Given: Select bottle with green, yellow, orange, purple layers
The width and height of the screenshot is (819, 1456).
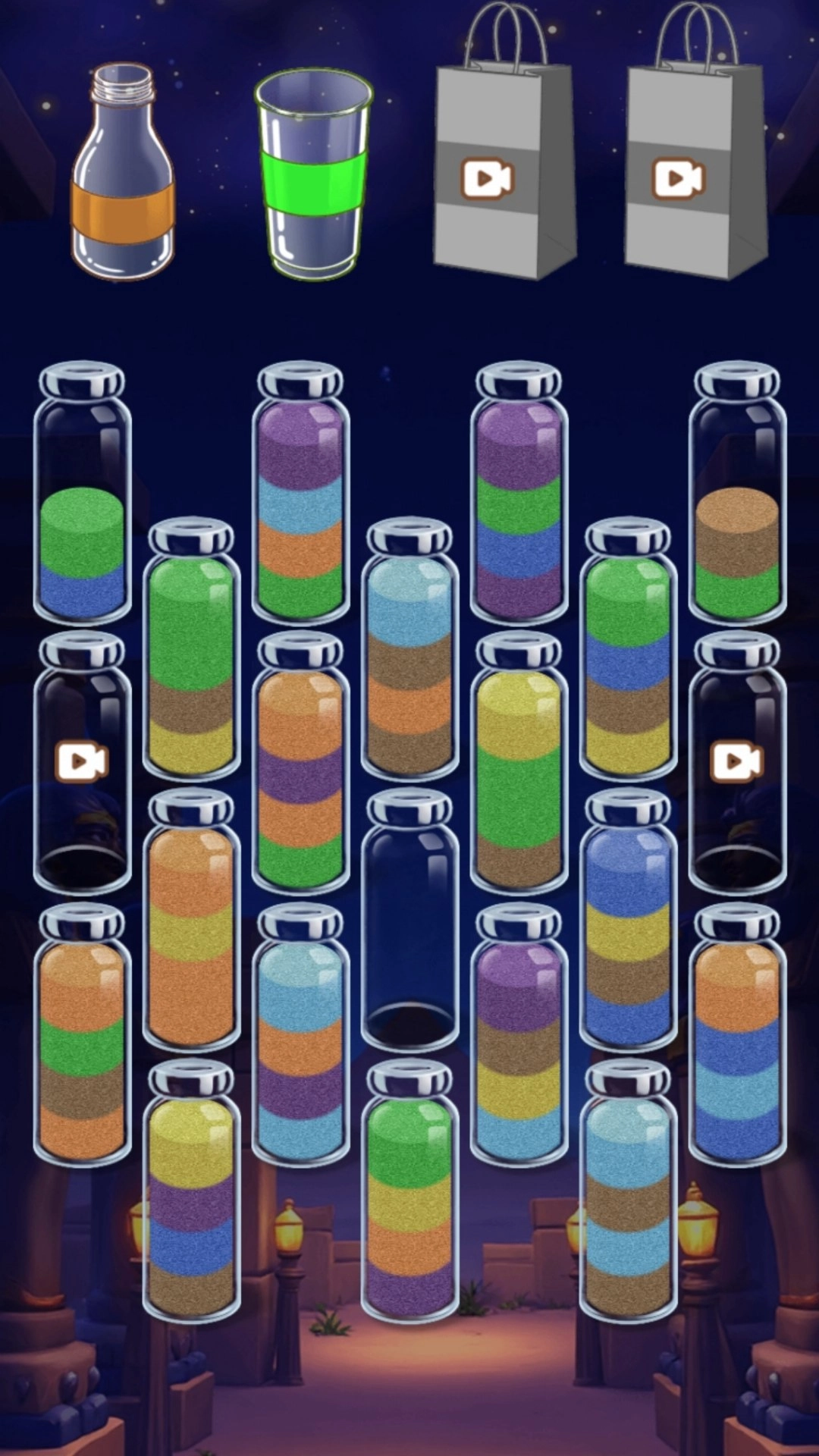Looking at the screenshot, I should tap(409, 1191).
